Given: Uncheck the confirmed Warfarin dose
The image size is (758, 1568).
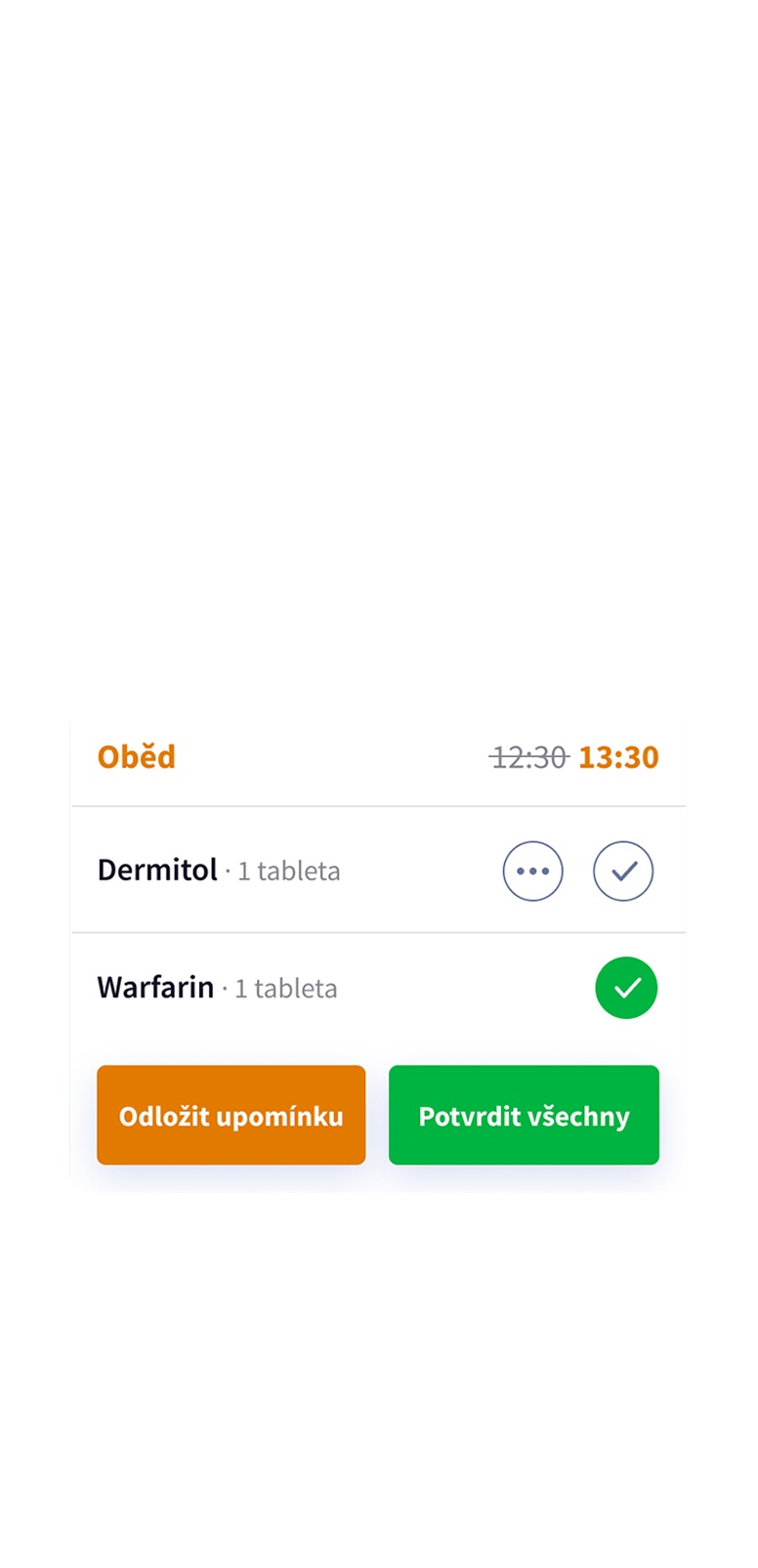Looking at the screenshot, I should click(626, 988).
